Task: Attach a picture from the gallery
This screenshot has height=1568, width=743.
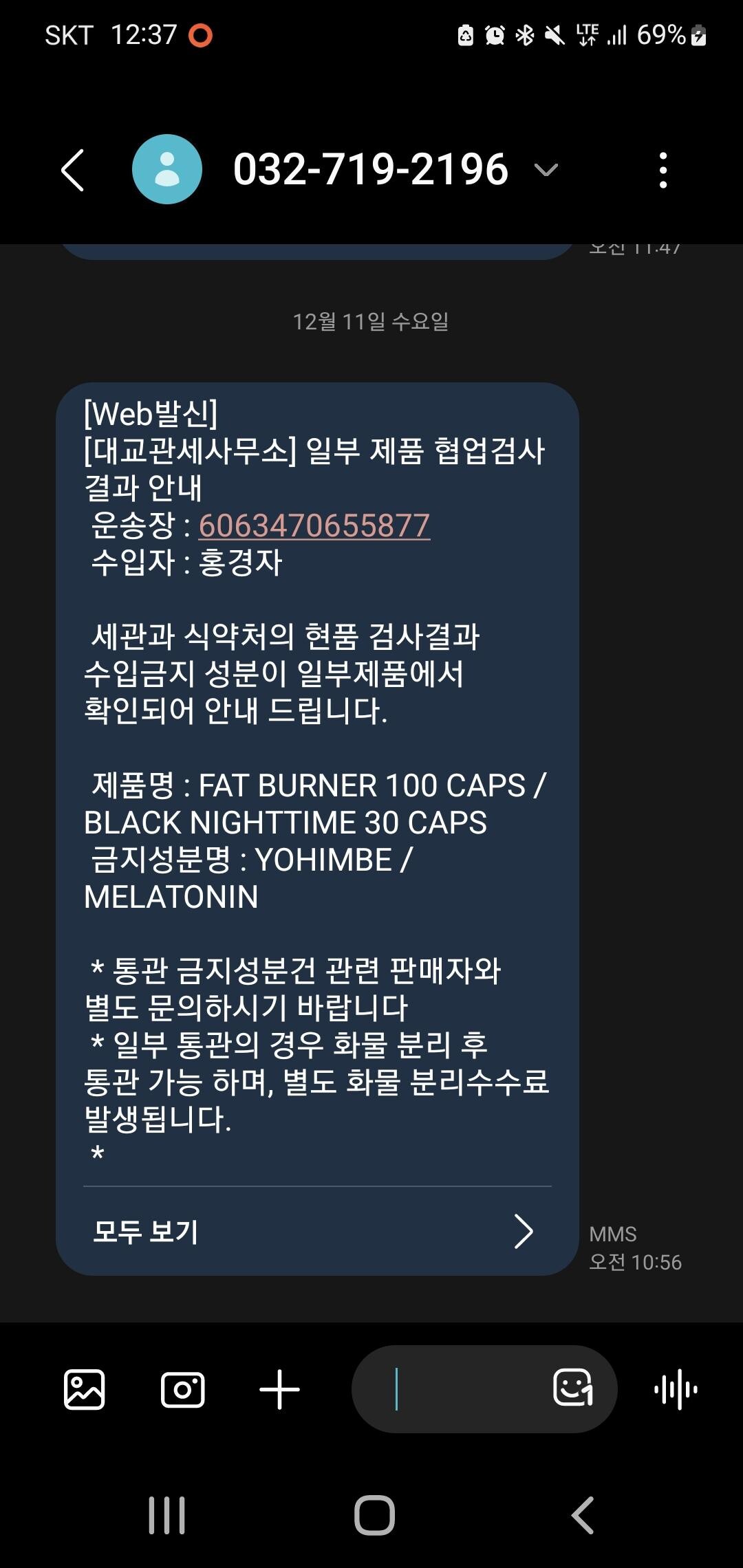Action: pos(85,1389)
